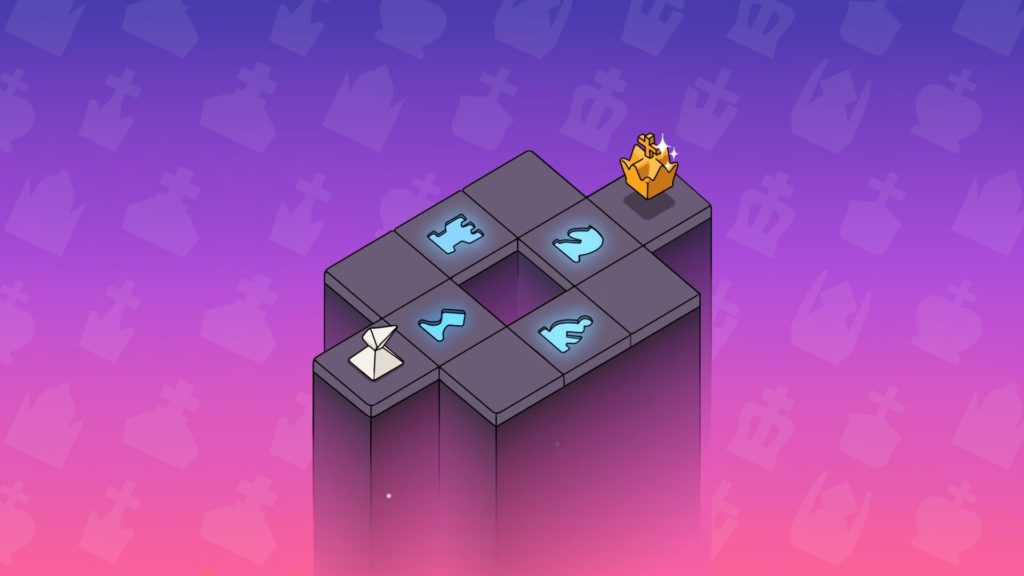Image resolution: width=1024 pixels, height=576 pixels.
Task: Select the white paper piece
Action: coord(376,354)
